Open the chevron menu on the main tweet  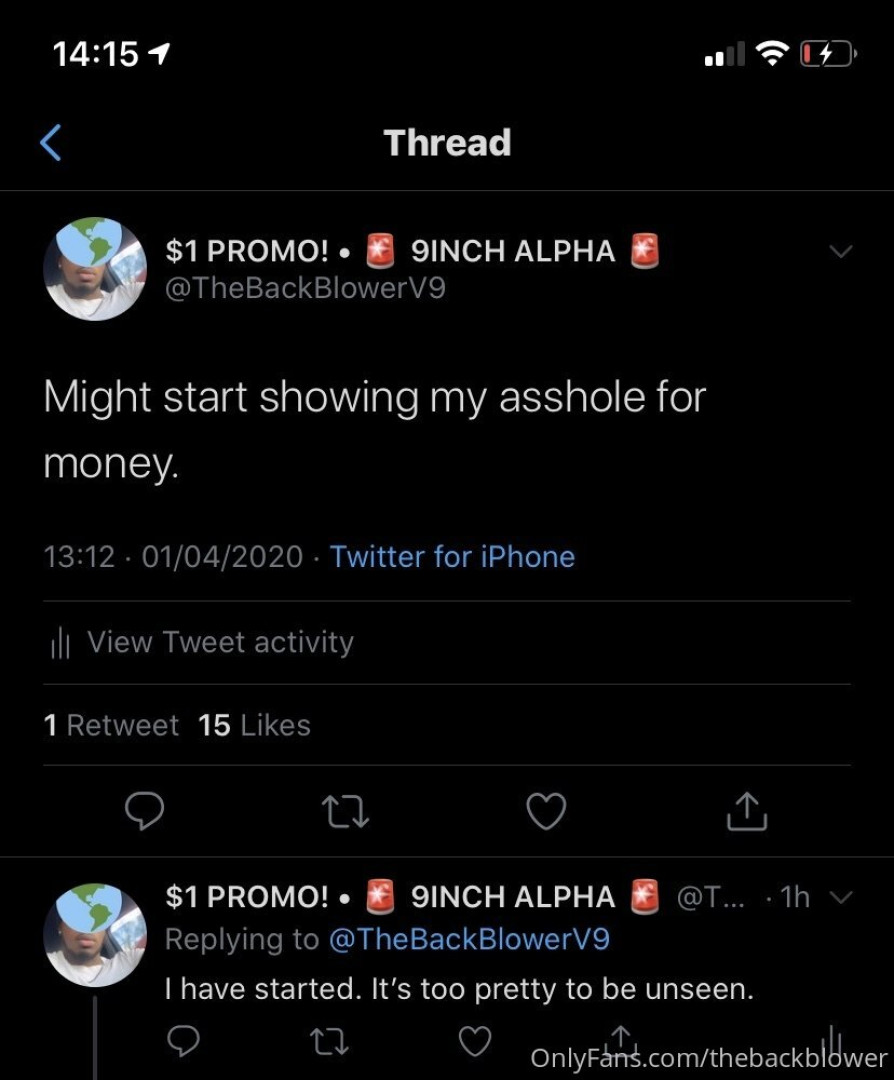click(x=841, y=252)
